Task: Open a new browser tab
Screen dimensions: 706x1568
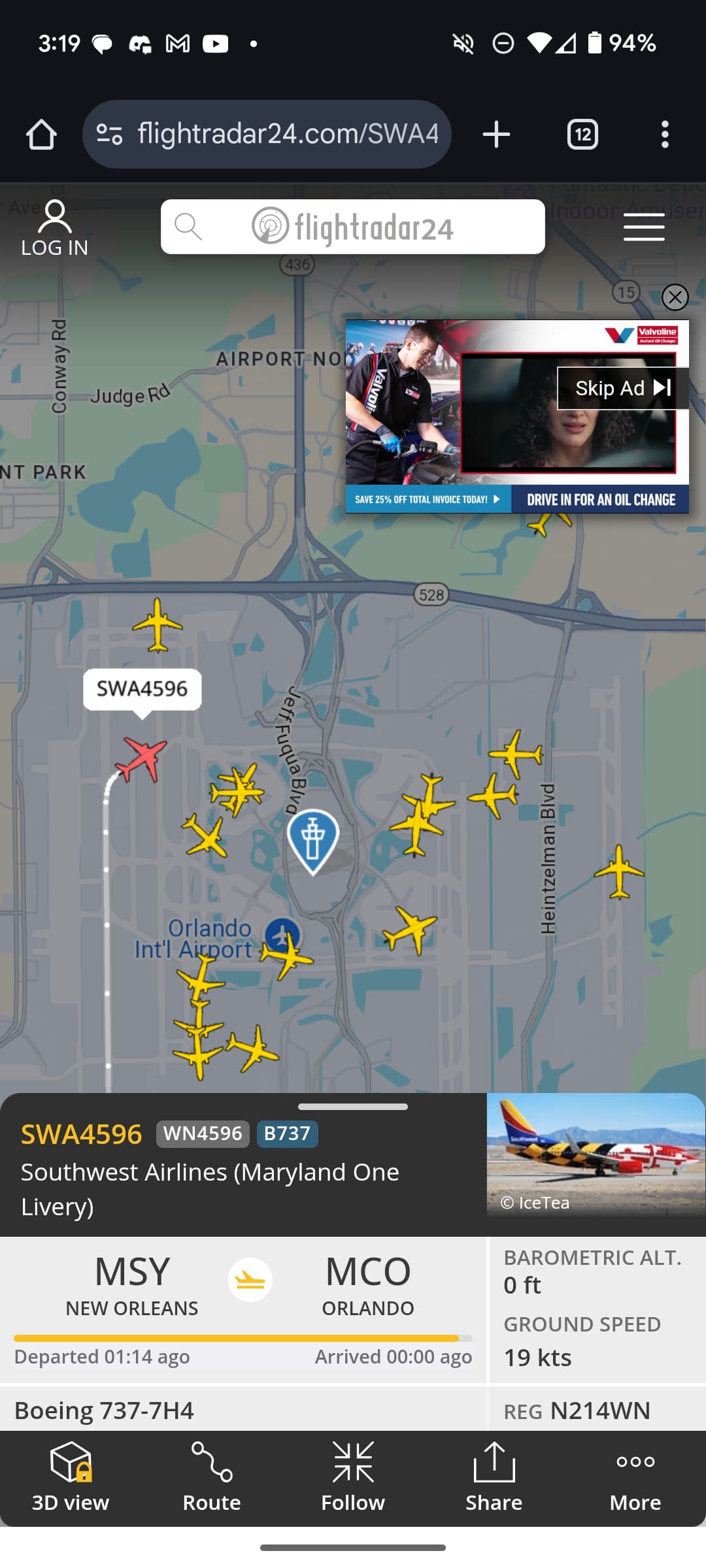Action: (x=496, y=135)
